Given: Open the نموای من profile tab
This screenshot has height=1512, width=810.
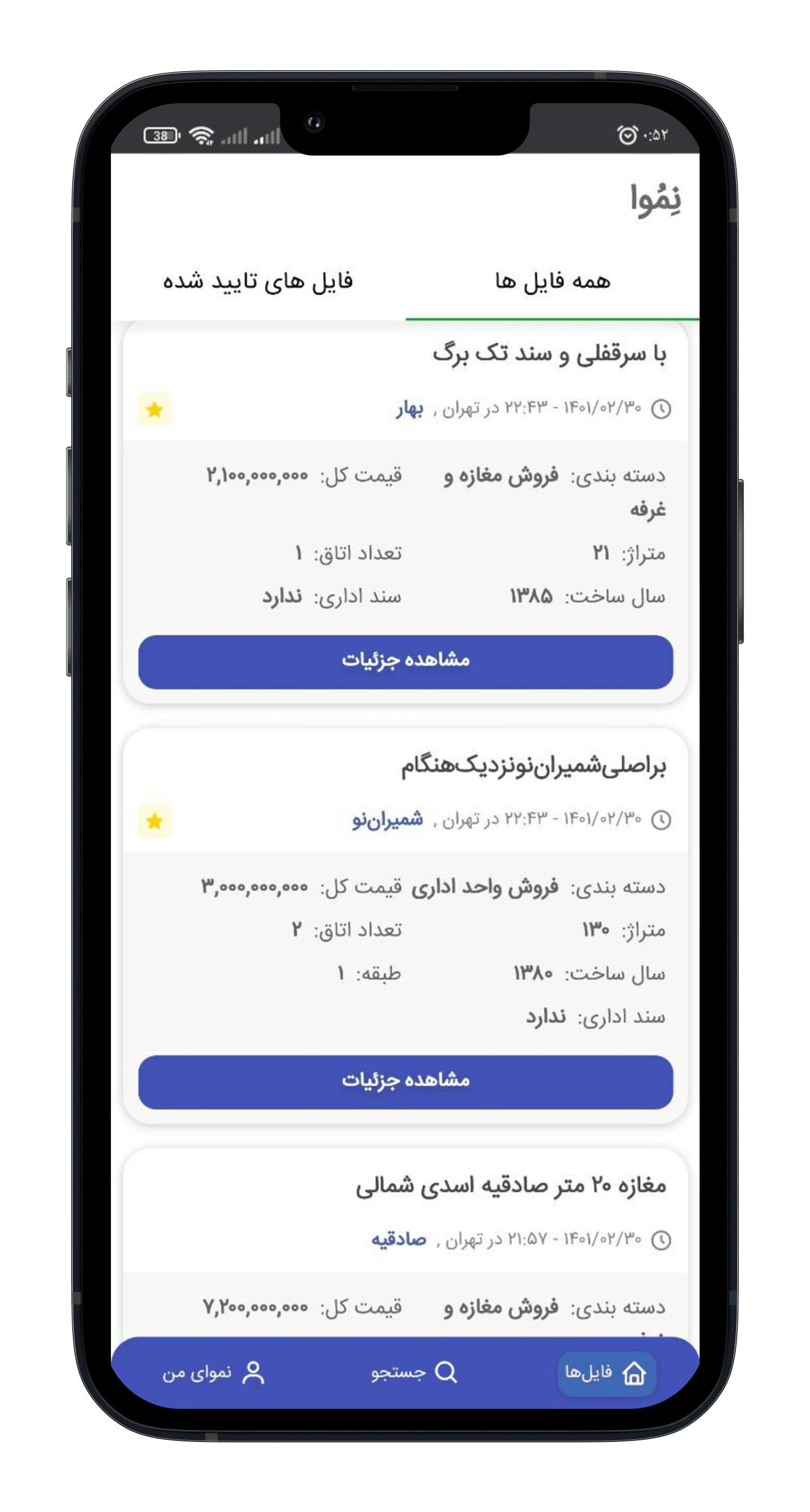Looking at the screenshot, I should point(213,1372).
